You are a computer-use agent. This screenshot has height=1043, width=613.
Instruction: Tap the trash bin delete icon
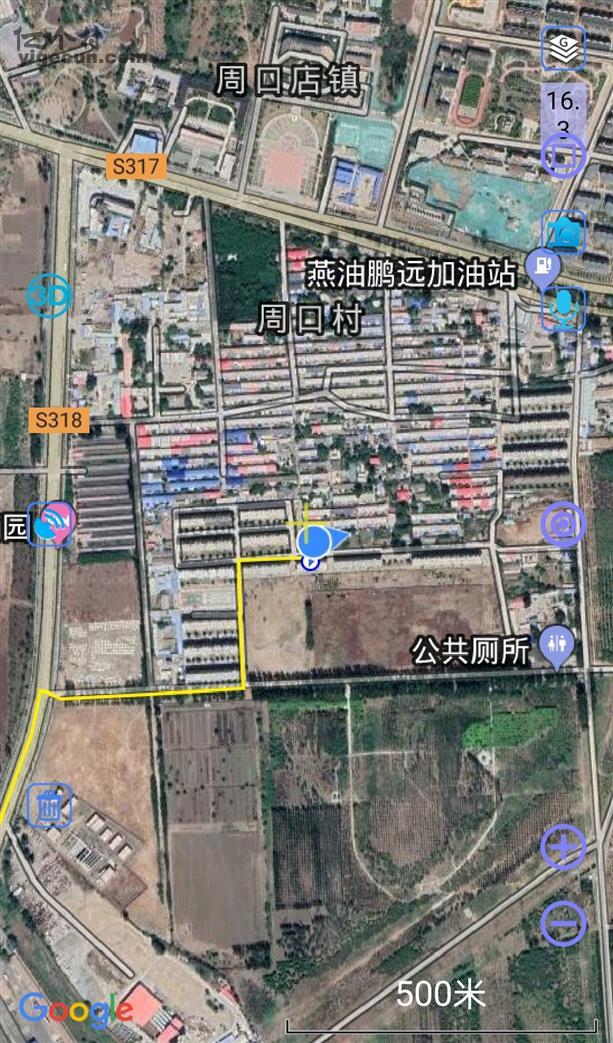[49, 805]
